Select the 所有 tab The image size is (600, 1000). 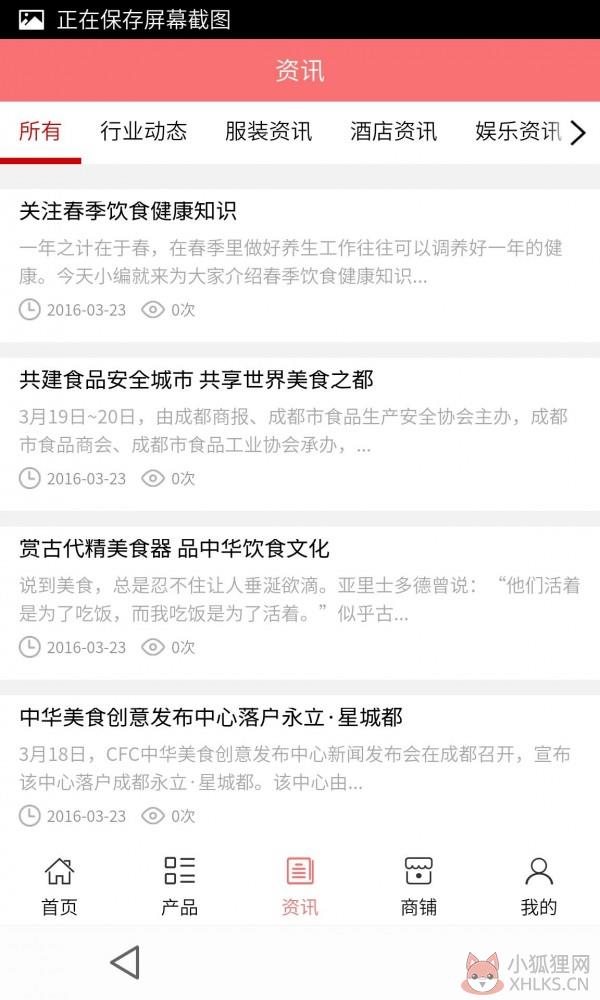pyautogui.click(x=40, y=131)
